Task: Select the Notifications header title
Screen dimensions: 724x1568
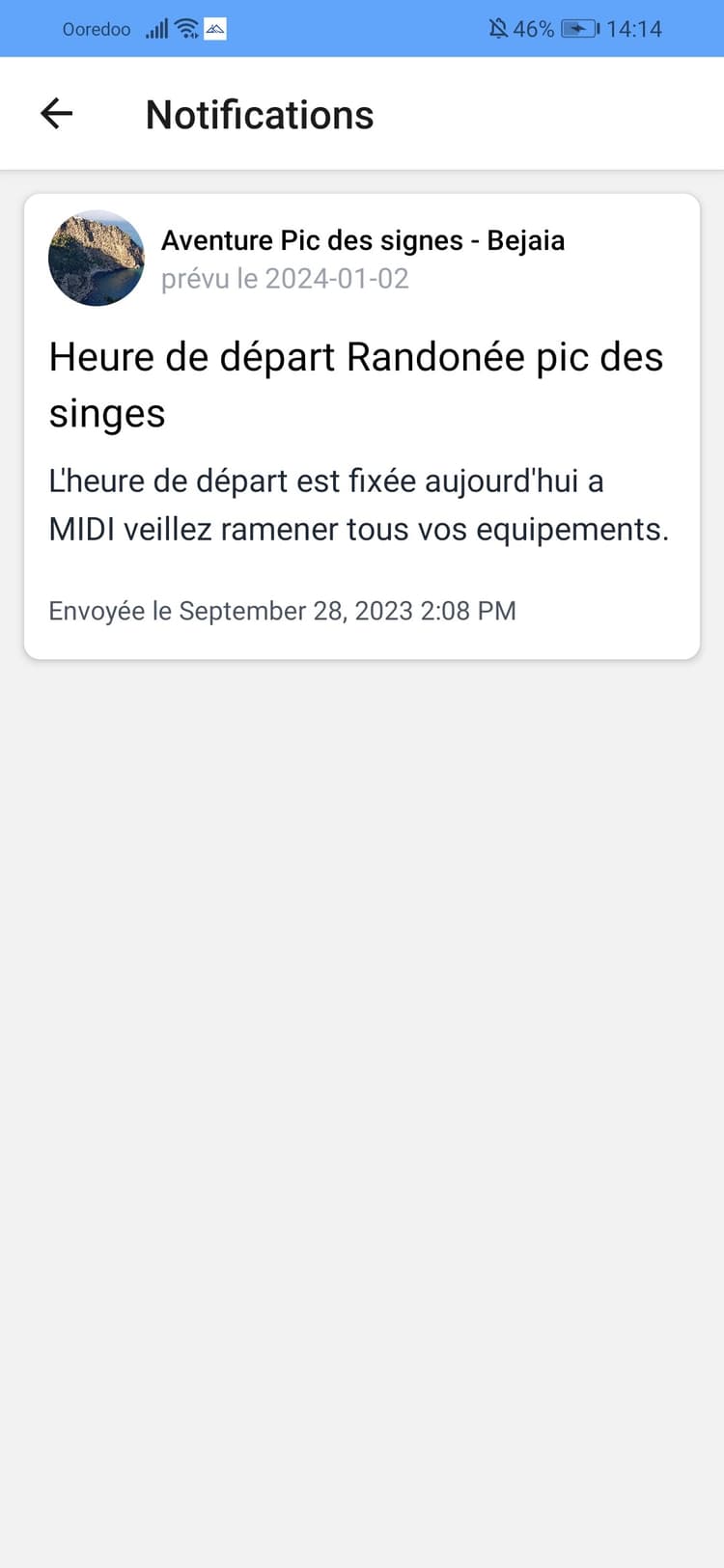Action: point(259,114)
